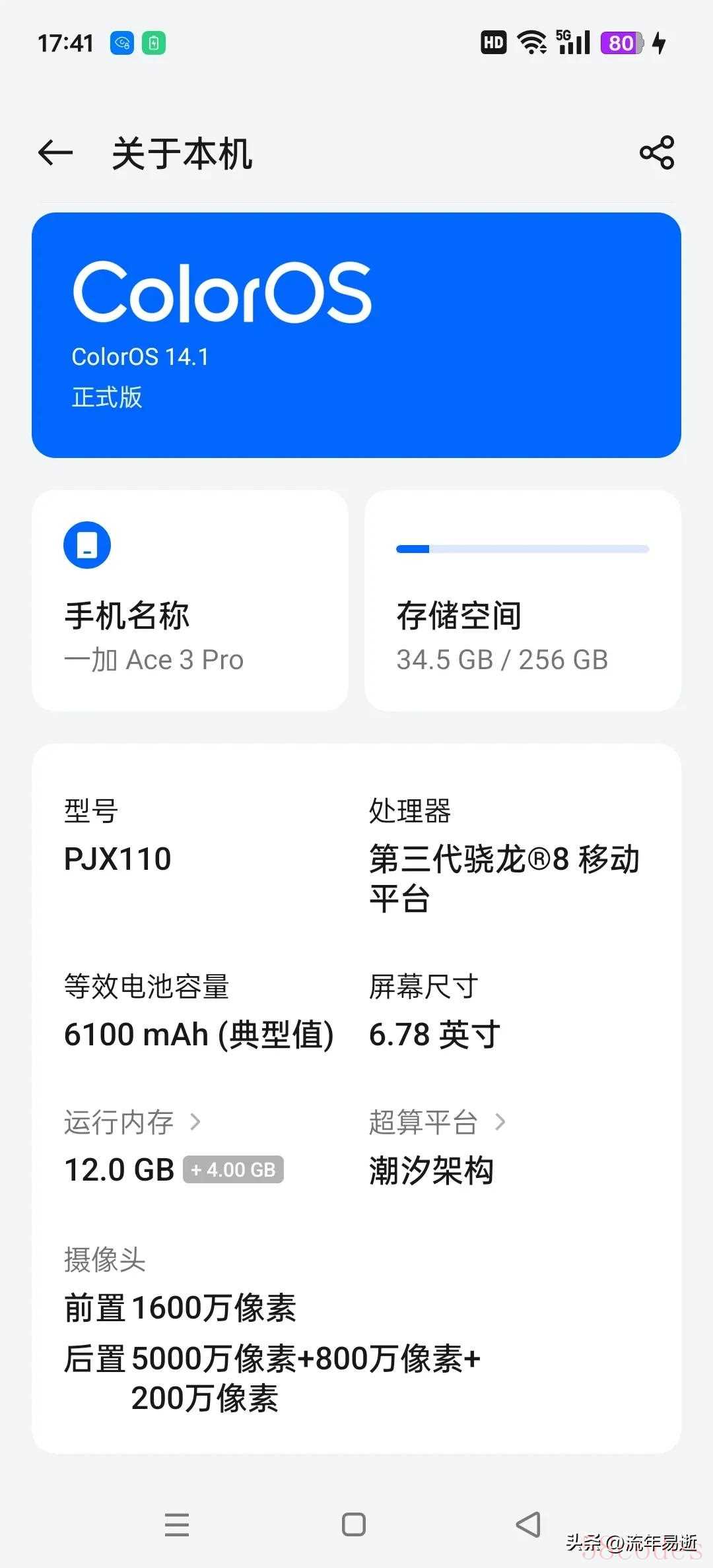Open the ColorOS 14.1 version card
The image size is (713, 1568).
coord(356,335)
